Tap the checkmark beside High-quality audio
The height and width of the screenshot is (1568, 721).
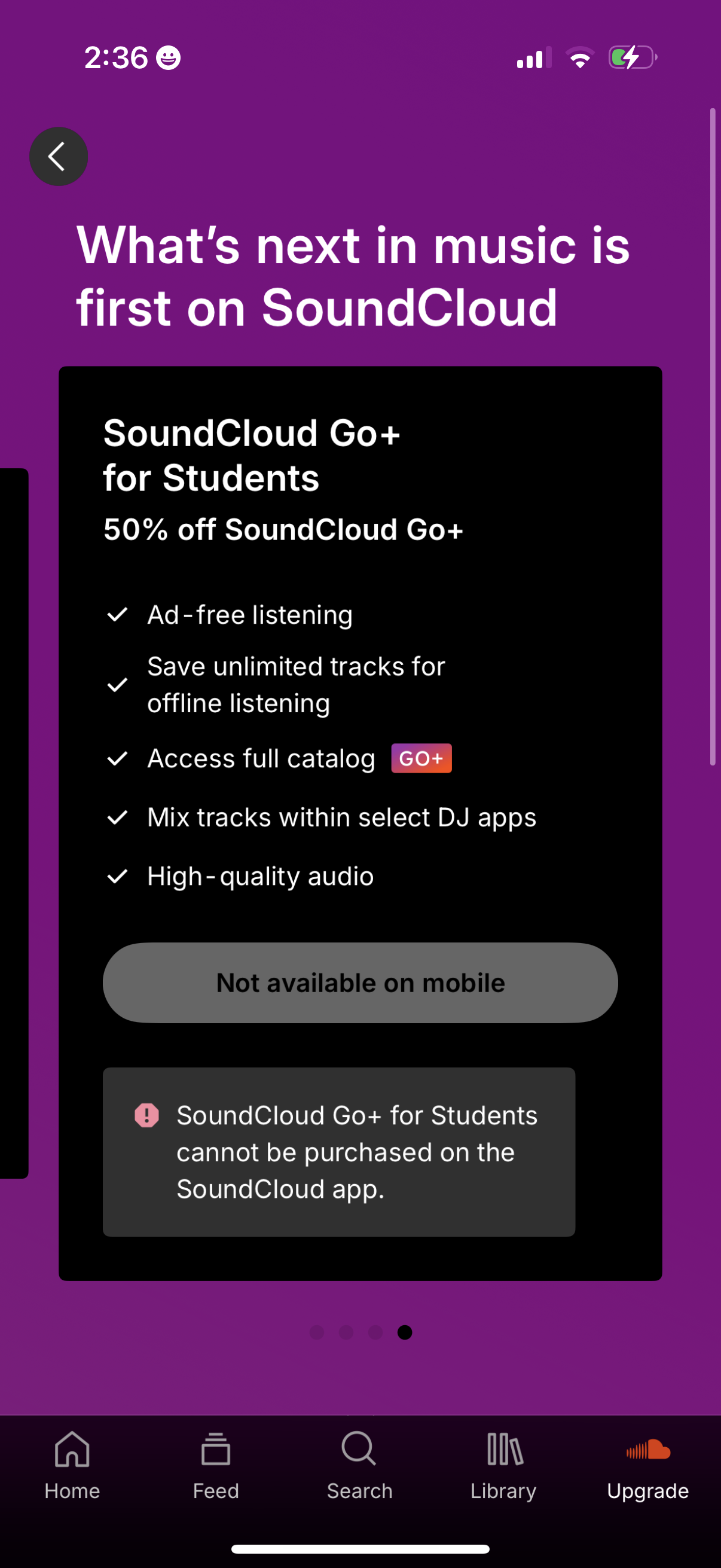[x=118, y=877]
